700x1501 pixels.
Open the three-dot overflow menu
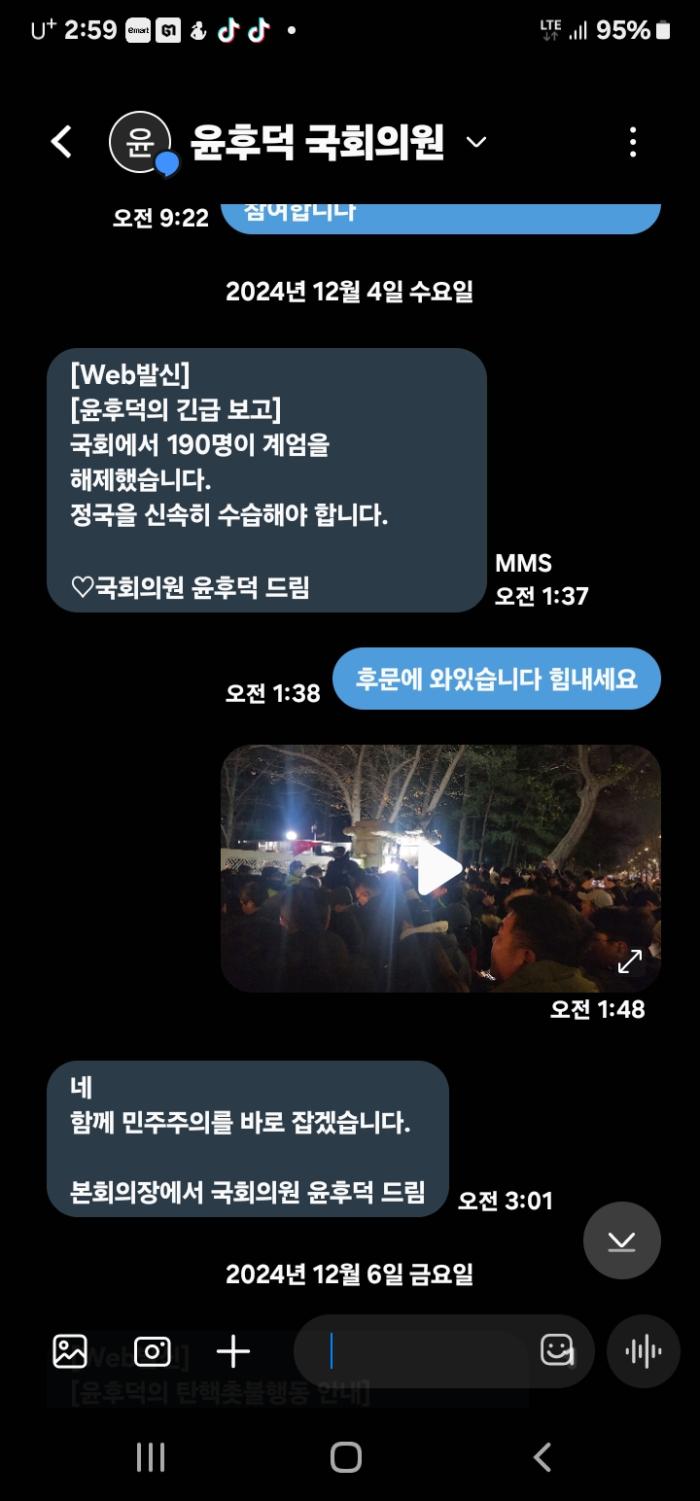click(x=632, y=142)
